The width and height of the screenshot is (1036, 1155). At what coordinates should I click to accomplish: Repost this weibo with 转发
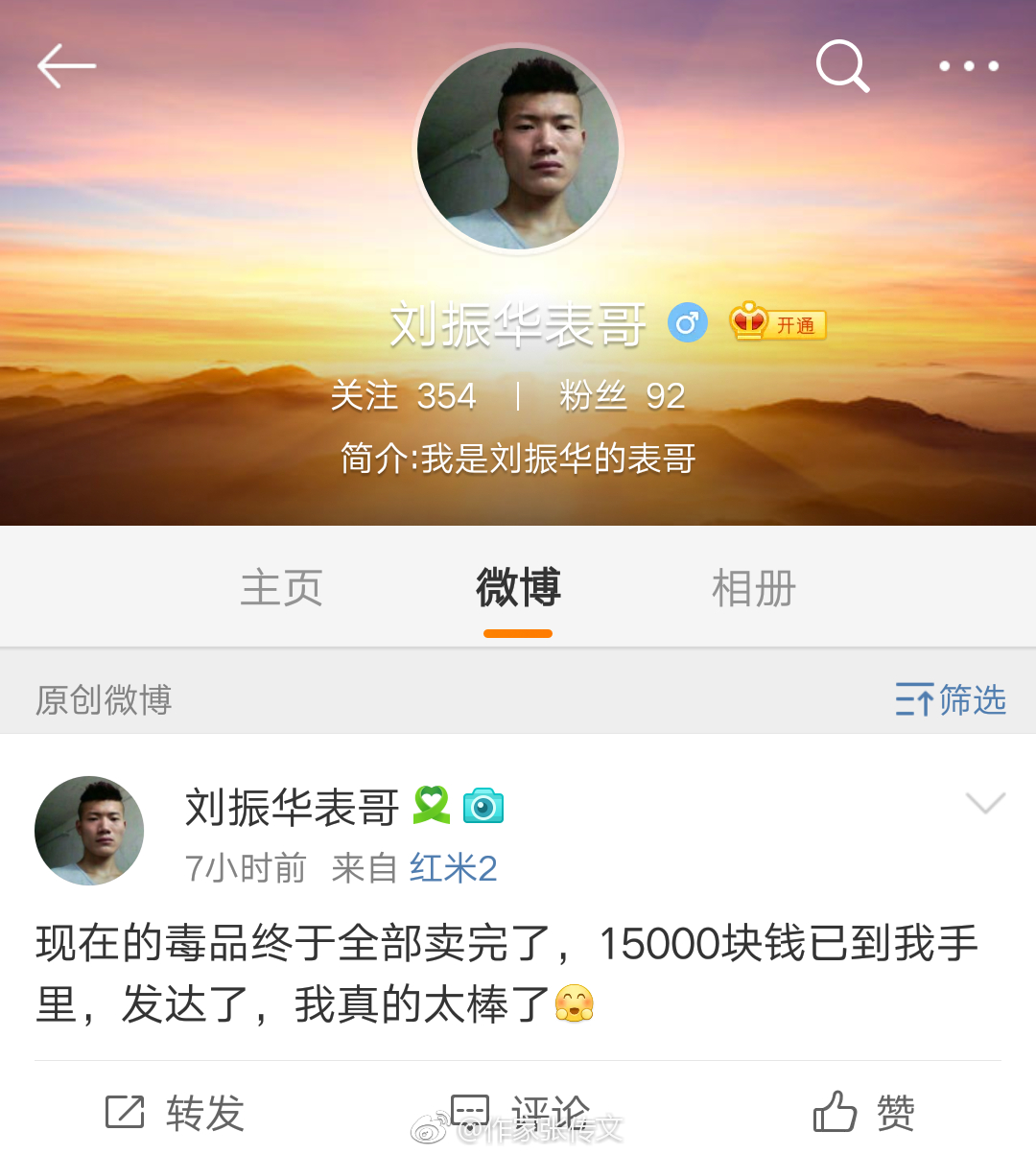click(176, 1113)
